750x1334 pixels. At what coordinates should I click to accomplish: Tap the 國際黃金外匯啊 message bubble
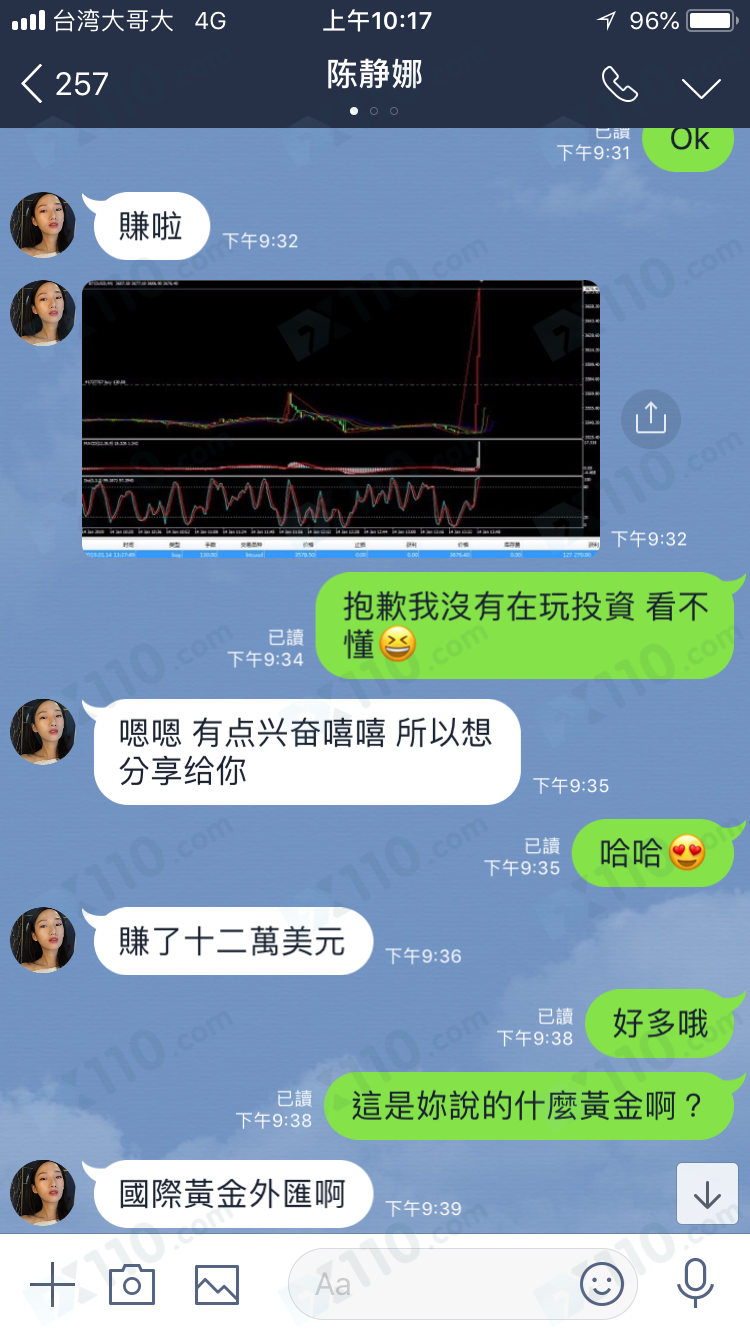tap(231, 1193)
